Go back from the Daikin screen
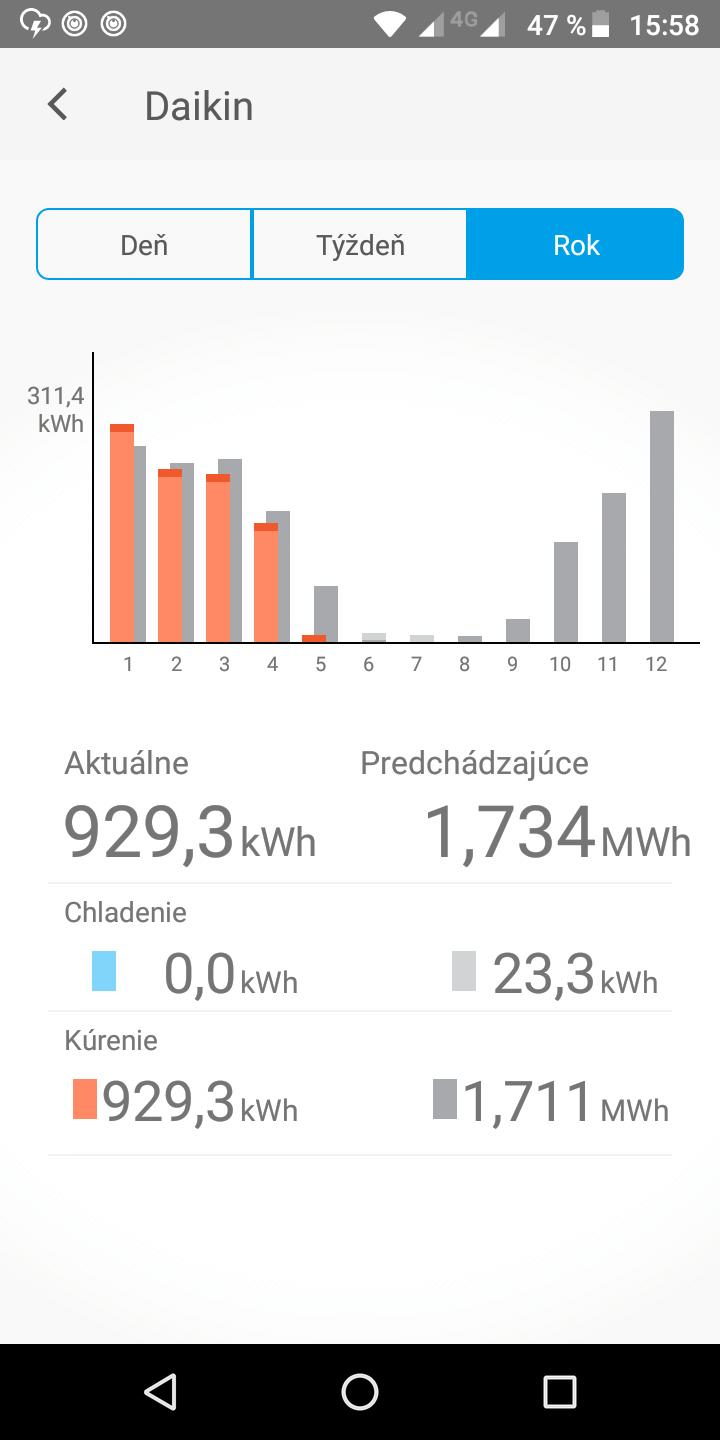This screenshot has height=1440, width=720. point(58,105)
